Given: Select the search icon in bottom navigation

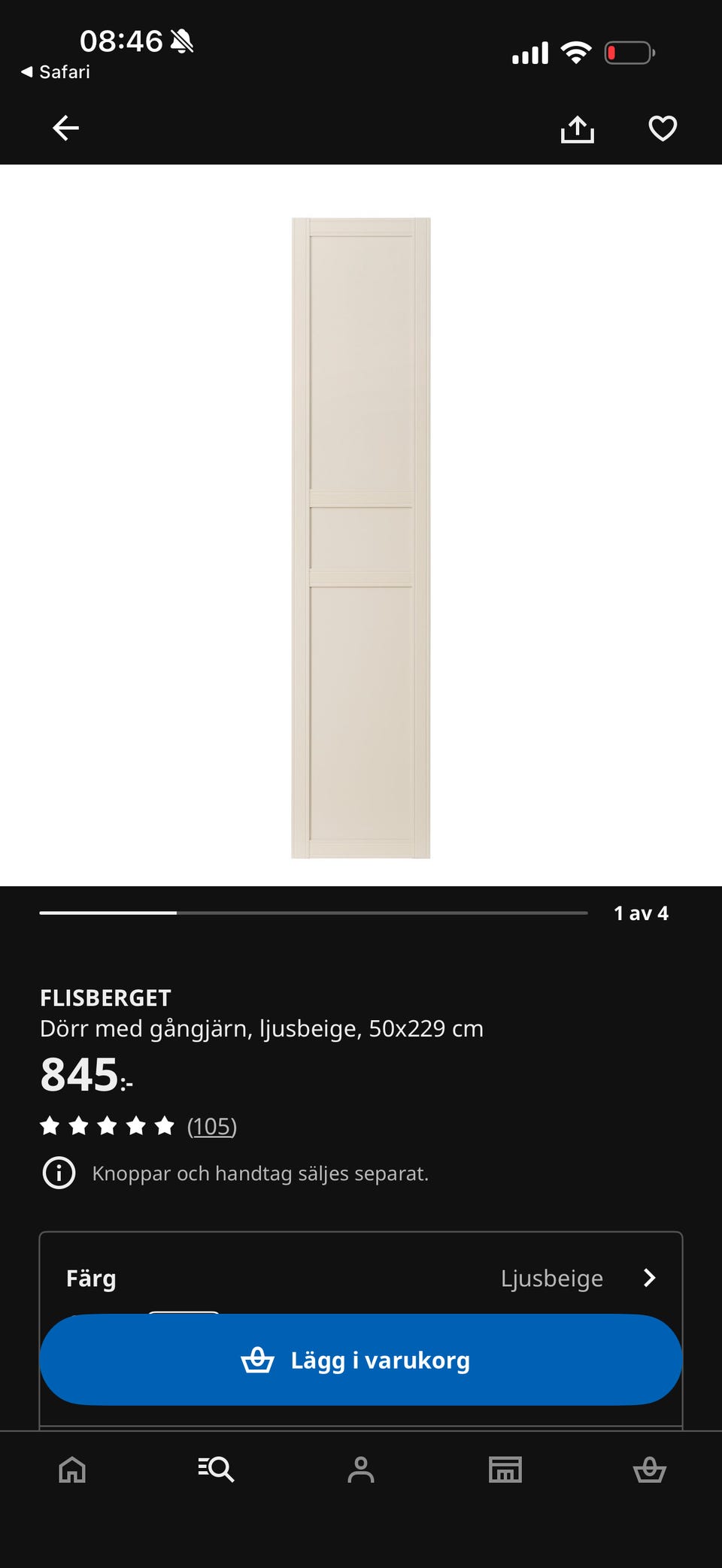Looking at the screenshot, I should coord(217,1470).
